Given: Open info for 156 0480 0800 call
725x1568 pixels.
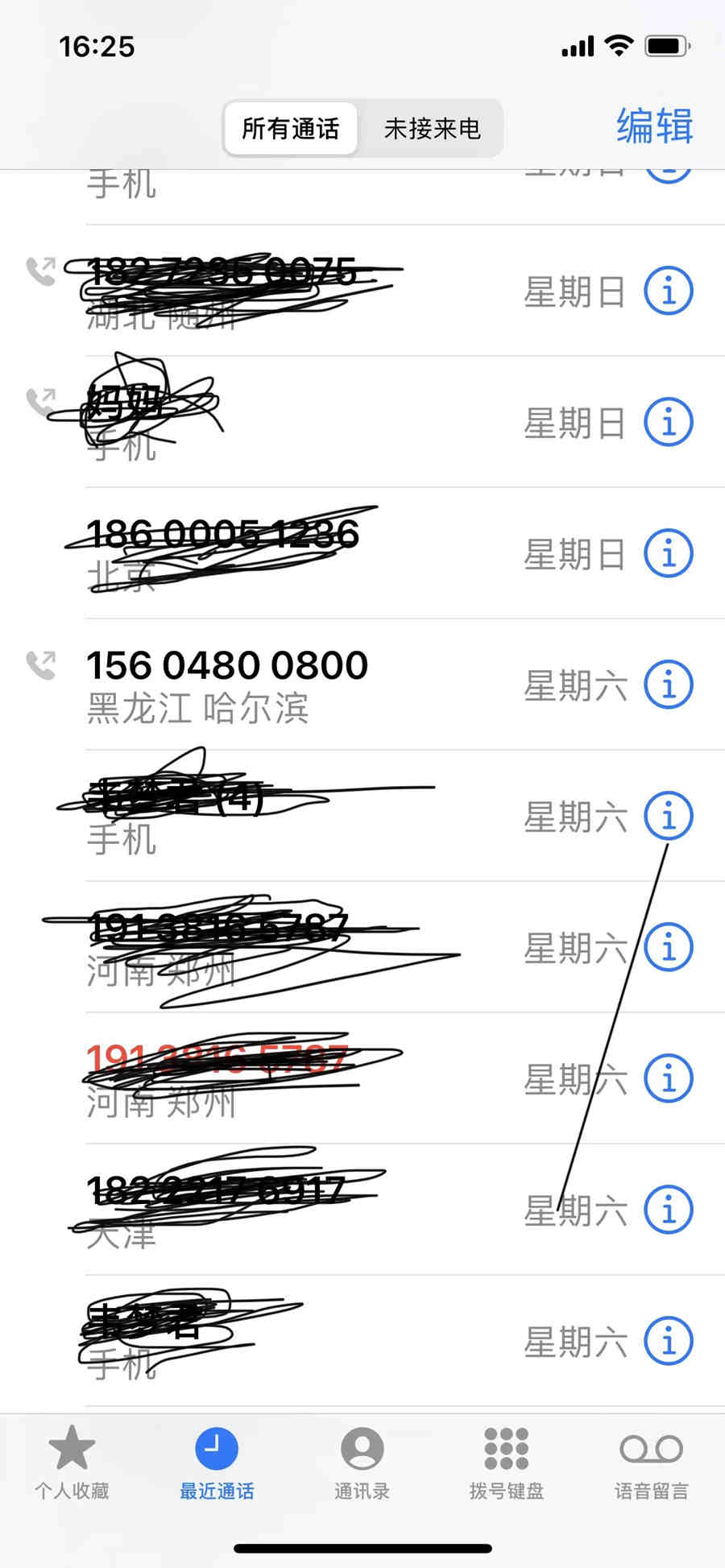Looking at the screenshot, I should coord(669,685).
